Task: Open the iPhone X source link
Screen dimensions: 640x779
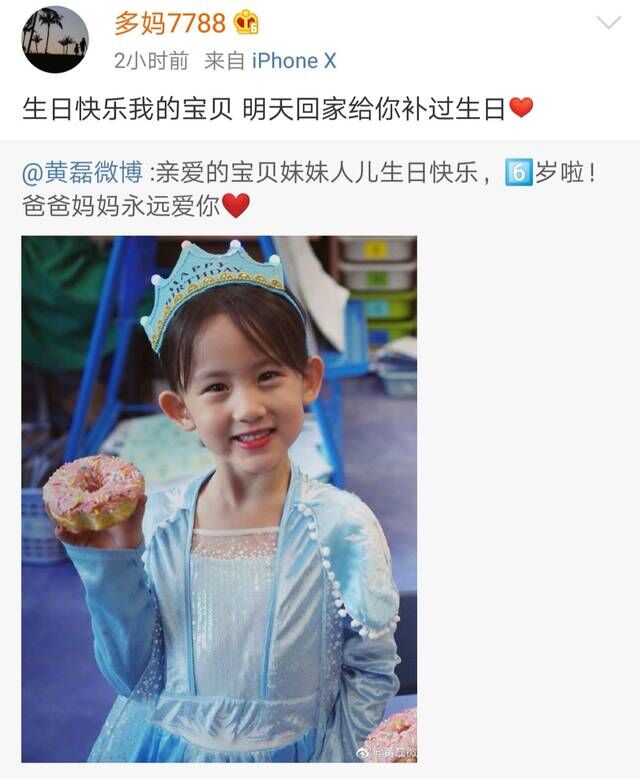Action: 293,61
